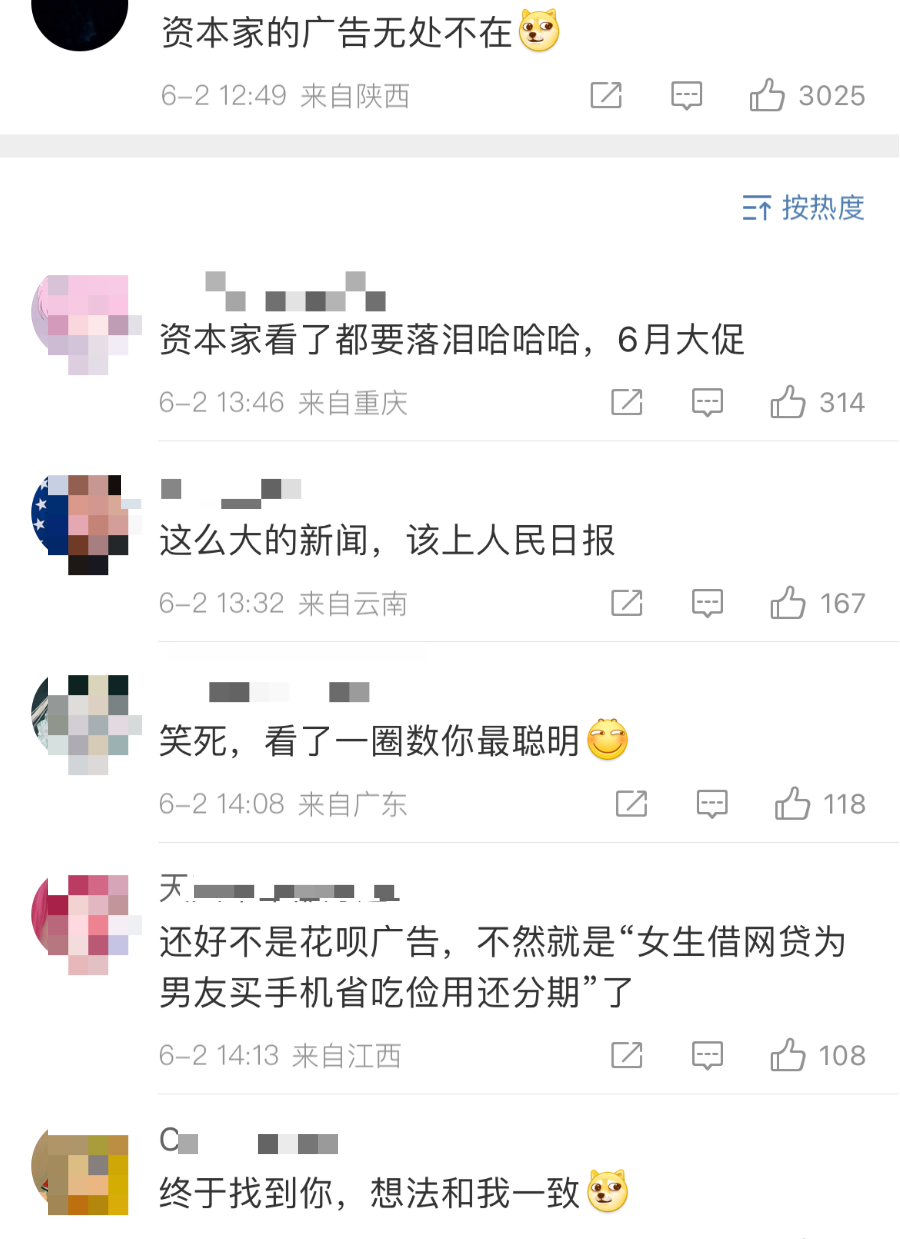Forward the 13:46 comment from 重庆
Viewport: 900px width, 1239px height.
coord(627,403)
